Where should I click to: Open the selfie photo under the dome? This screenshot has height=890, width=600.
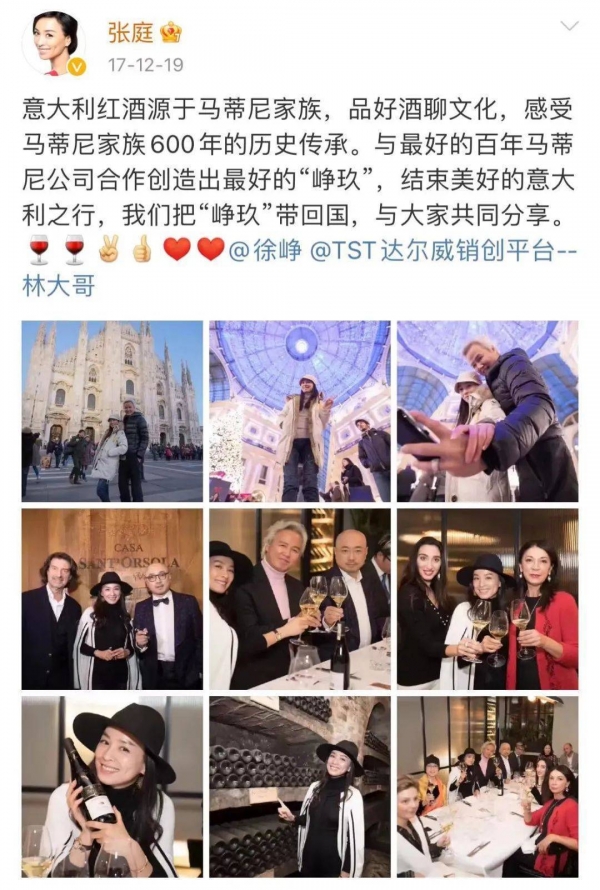click(x=487, y=411)
